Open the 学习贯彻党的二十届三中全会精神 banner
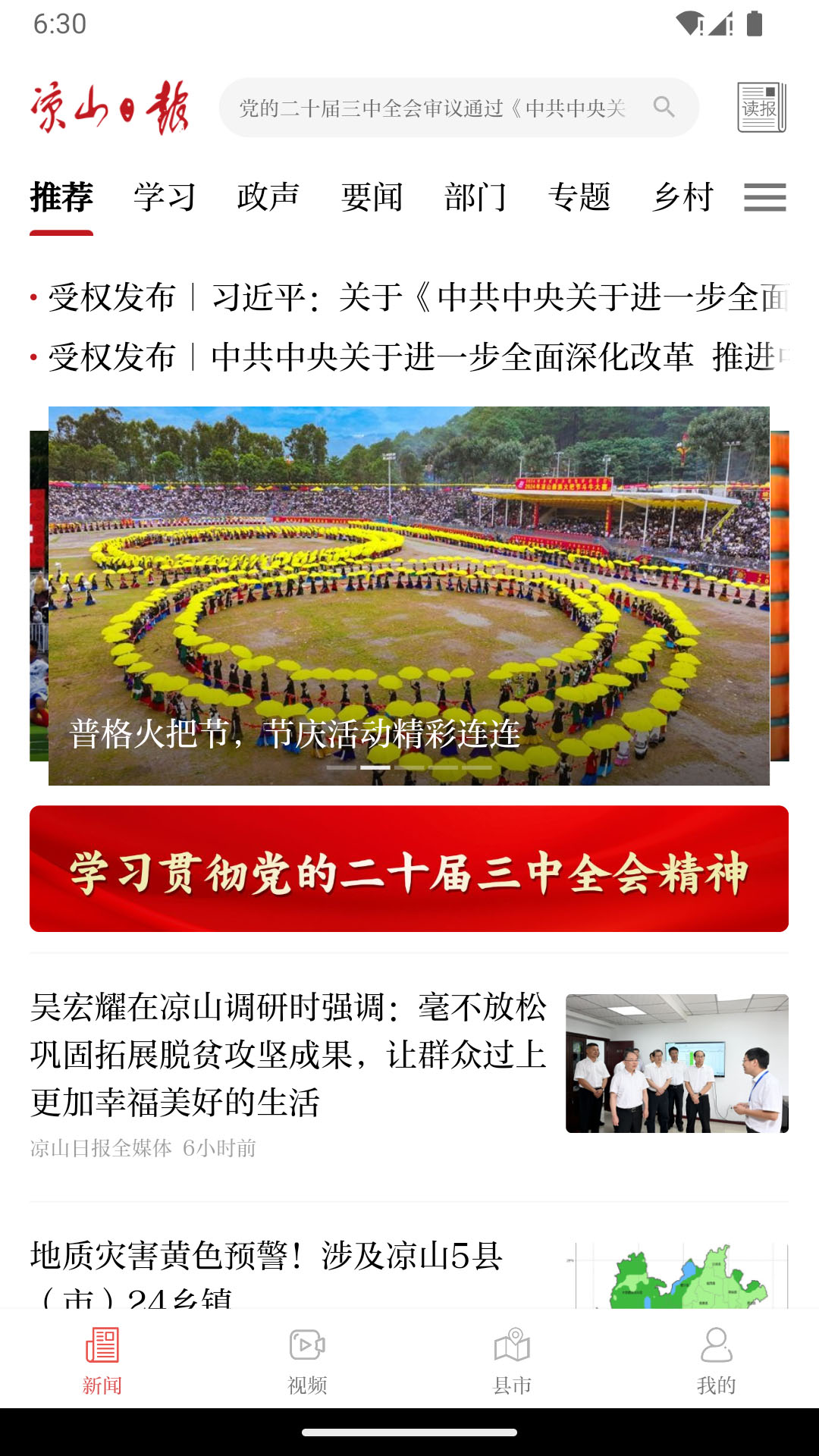 409,869
